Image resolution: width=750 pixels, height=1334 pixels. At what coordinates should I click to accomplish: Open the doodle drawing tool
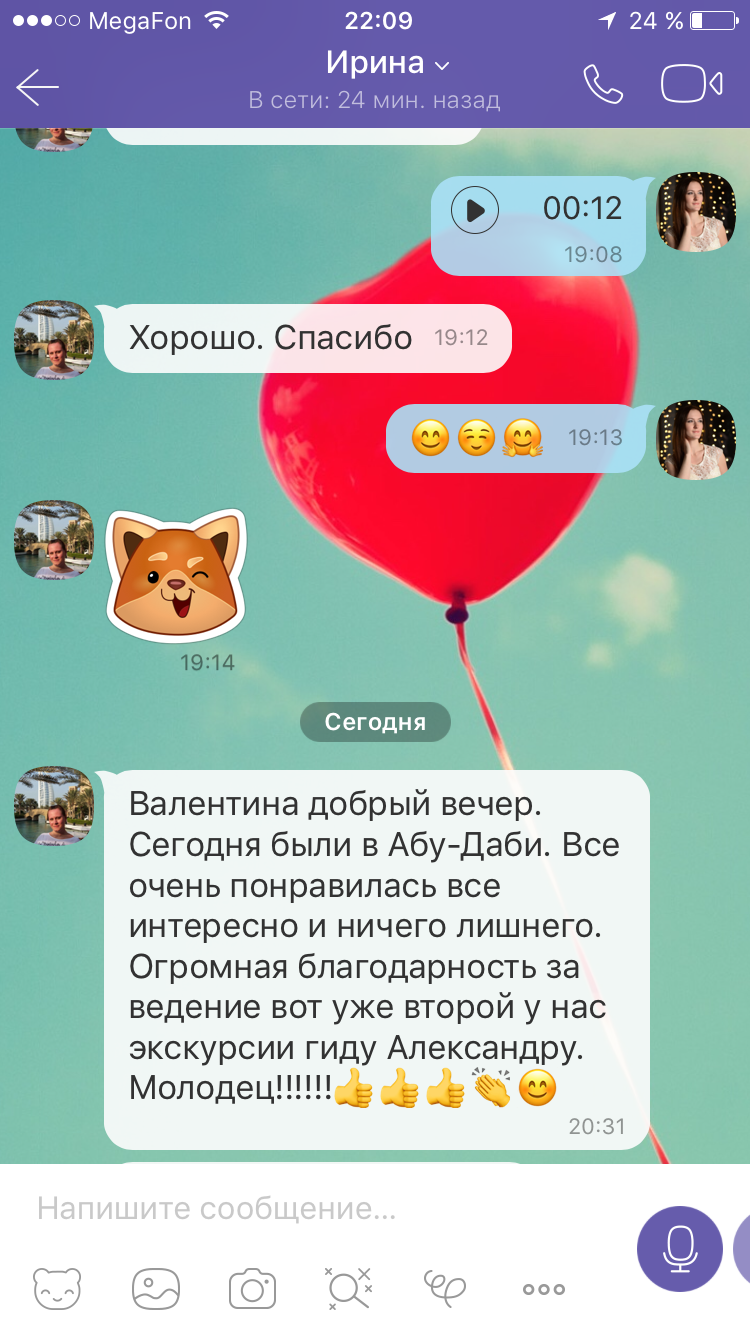[x=445, y=1288]
